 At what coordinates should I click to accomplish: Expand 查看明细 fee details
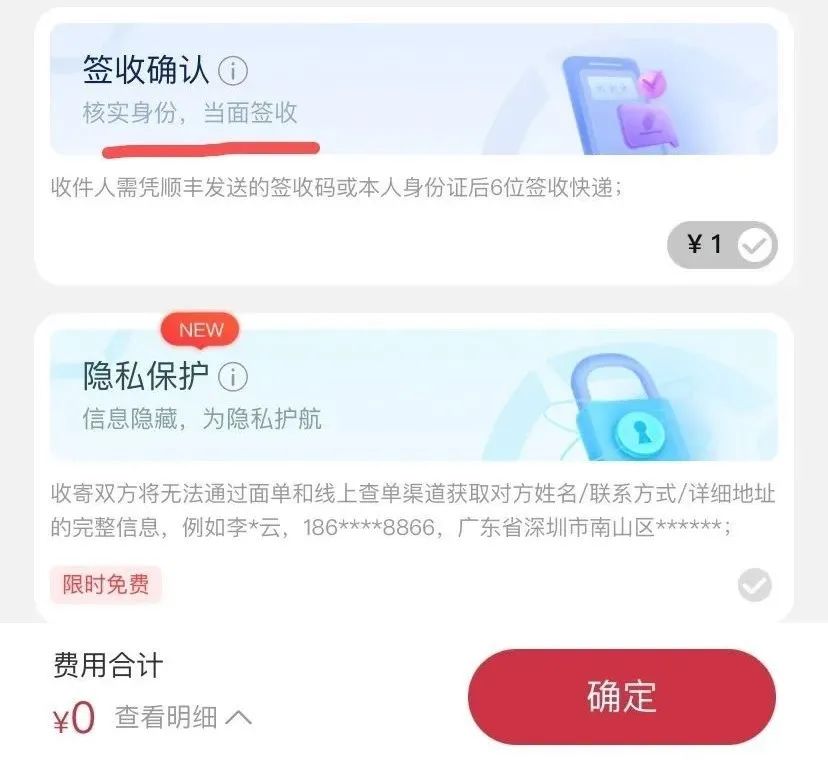(x=183, y=717)
